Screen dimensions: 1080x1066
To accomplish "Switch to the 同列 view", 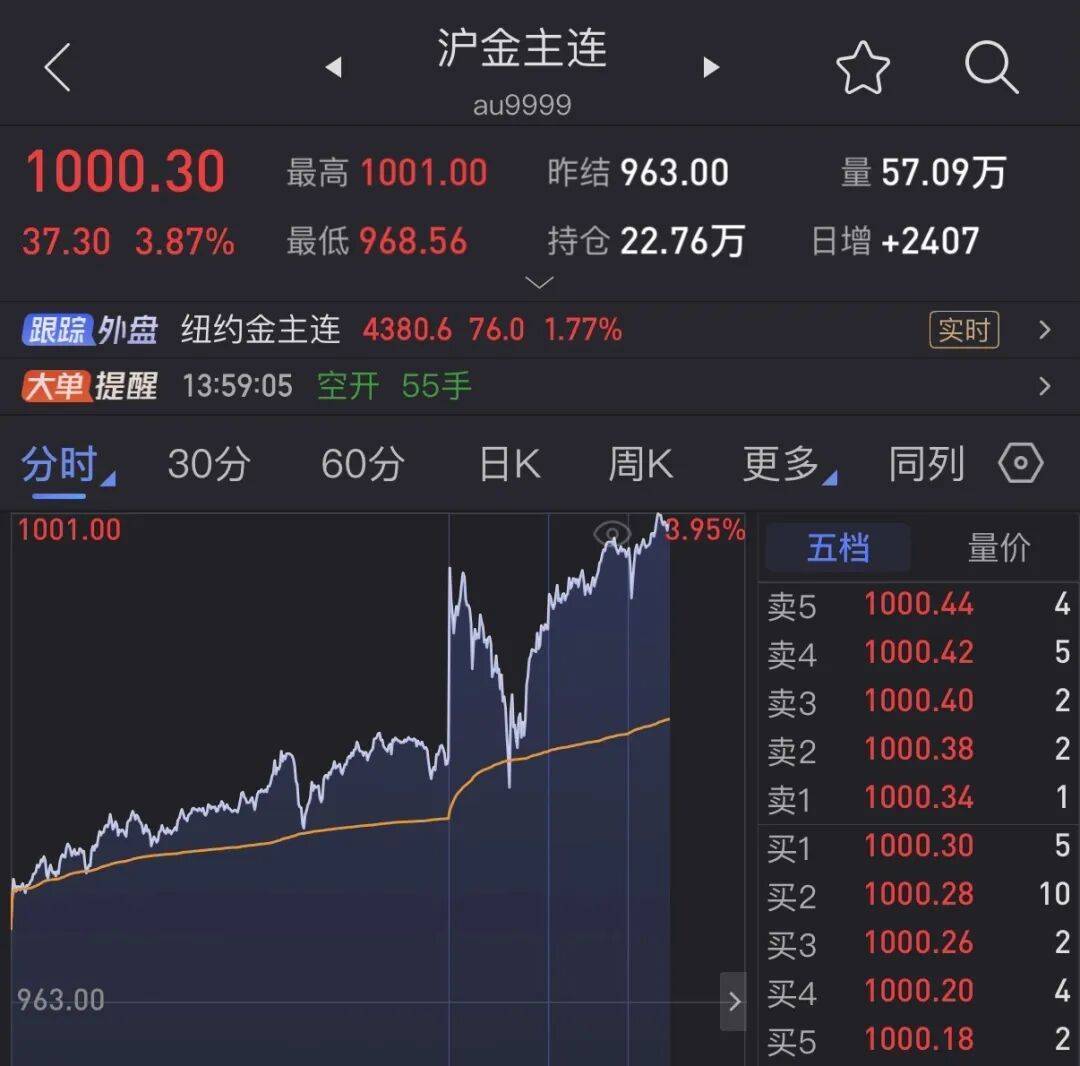I will (x=926, y=464).
